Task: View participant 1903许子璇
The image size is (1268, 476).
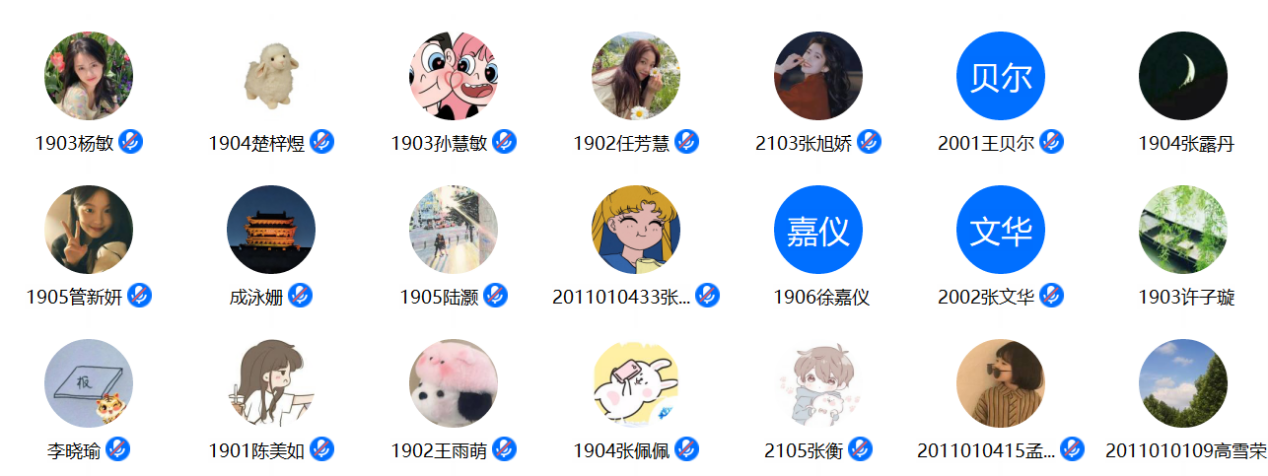Action: [x=1183, y=230]
